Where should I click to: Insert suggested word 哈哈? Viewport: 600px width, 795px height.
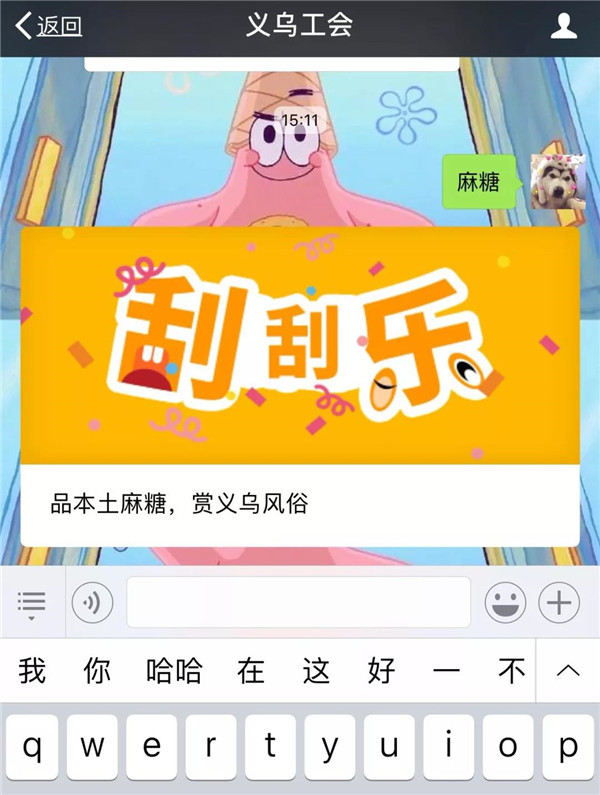(x=173, y=671)
